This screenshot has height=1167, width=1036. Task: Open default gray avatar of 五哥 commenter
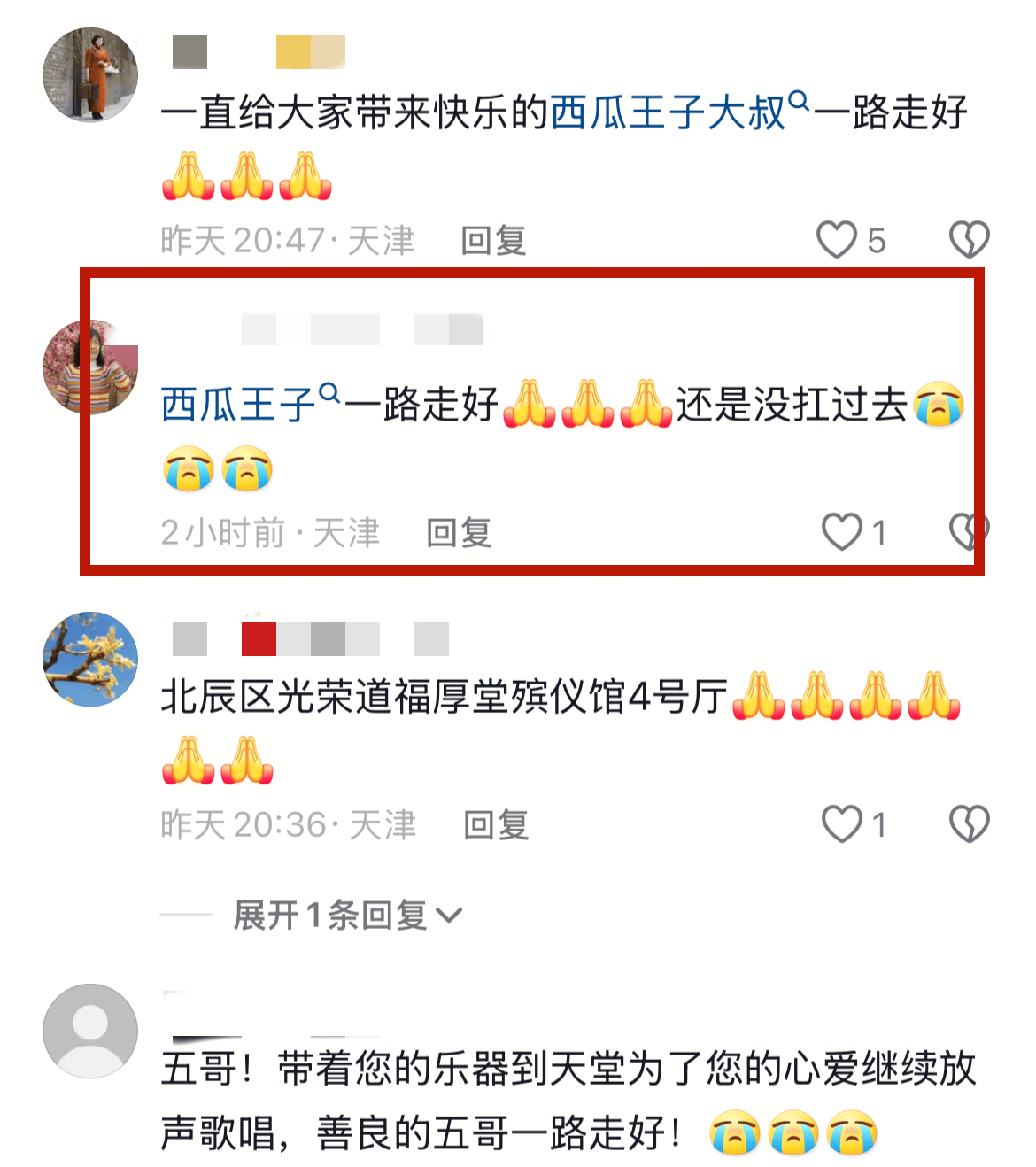[x=90, y=1031]
